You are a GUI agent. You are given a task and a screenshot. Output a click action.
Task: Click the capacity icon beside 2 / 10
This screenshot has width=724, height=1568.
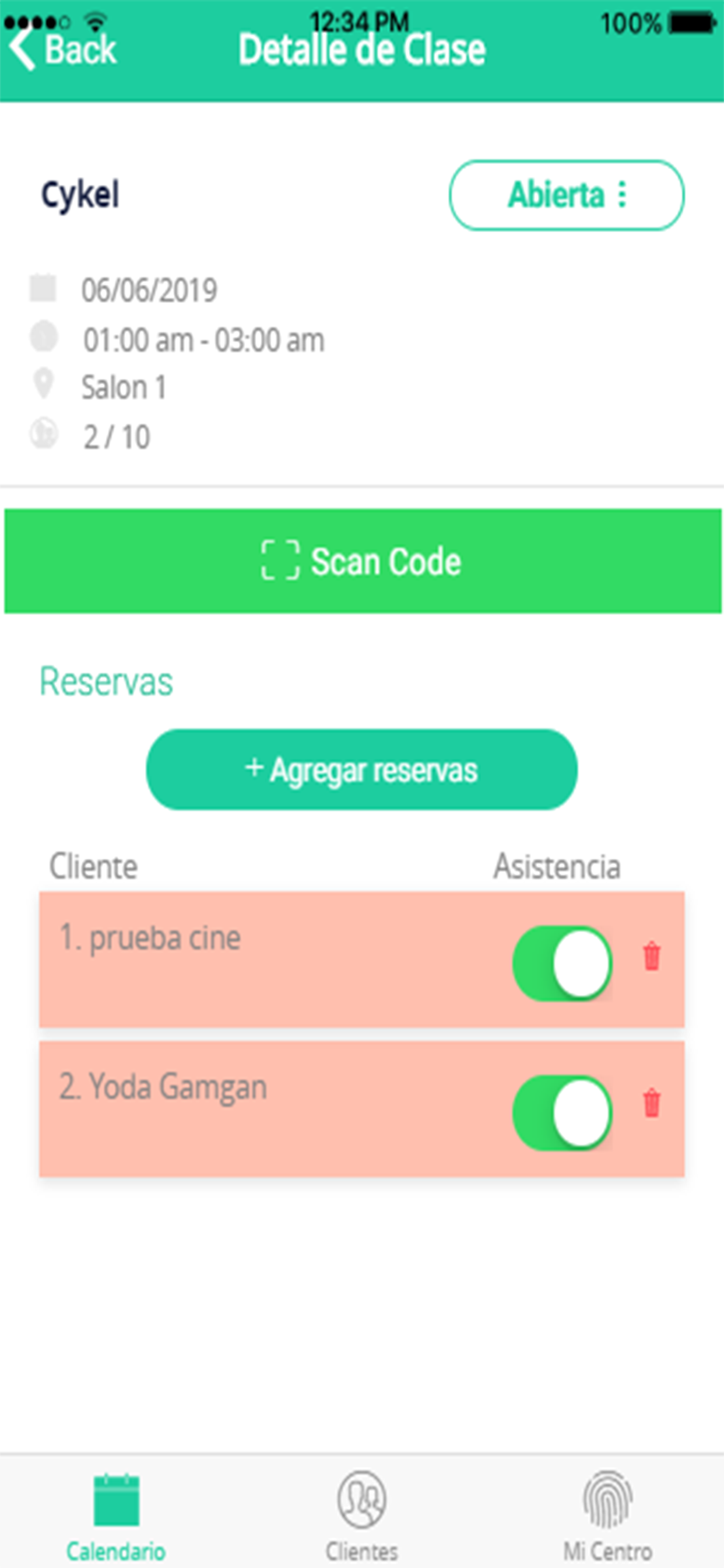43,433
